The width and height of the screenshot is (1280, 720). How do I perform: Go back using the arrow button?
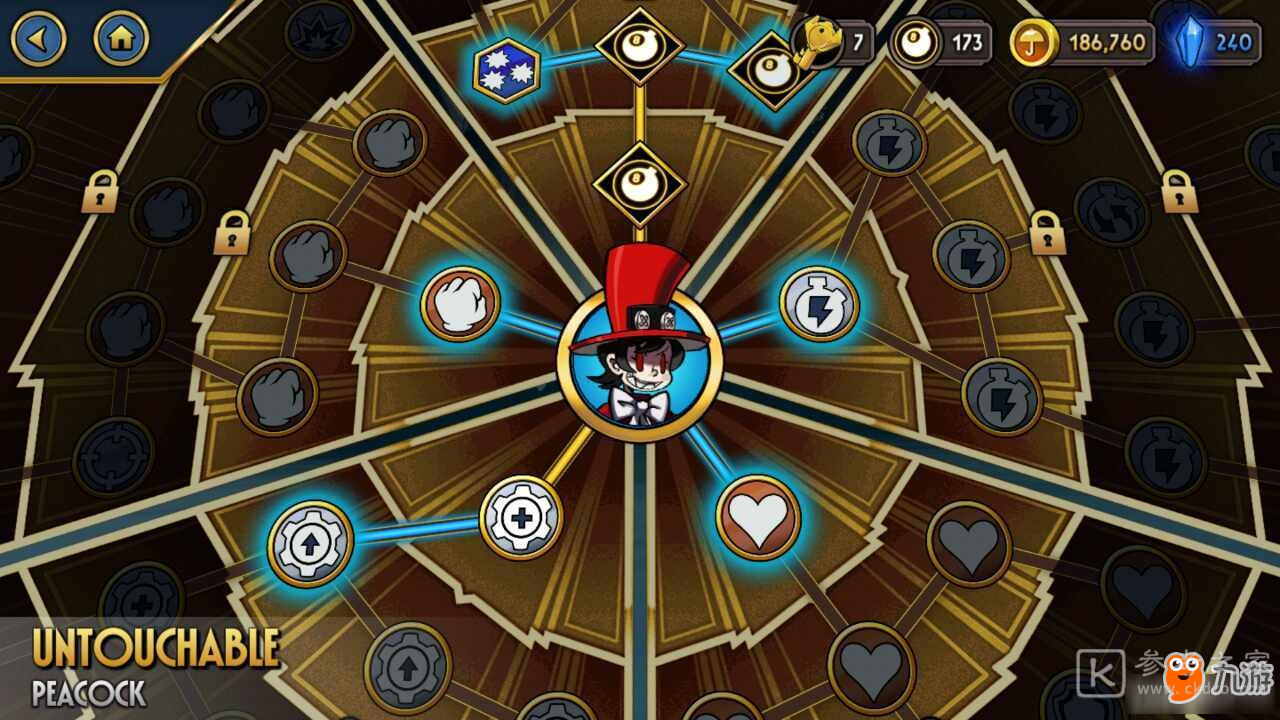point(38,40)
